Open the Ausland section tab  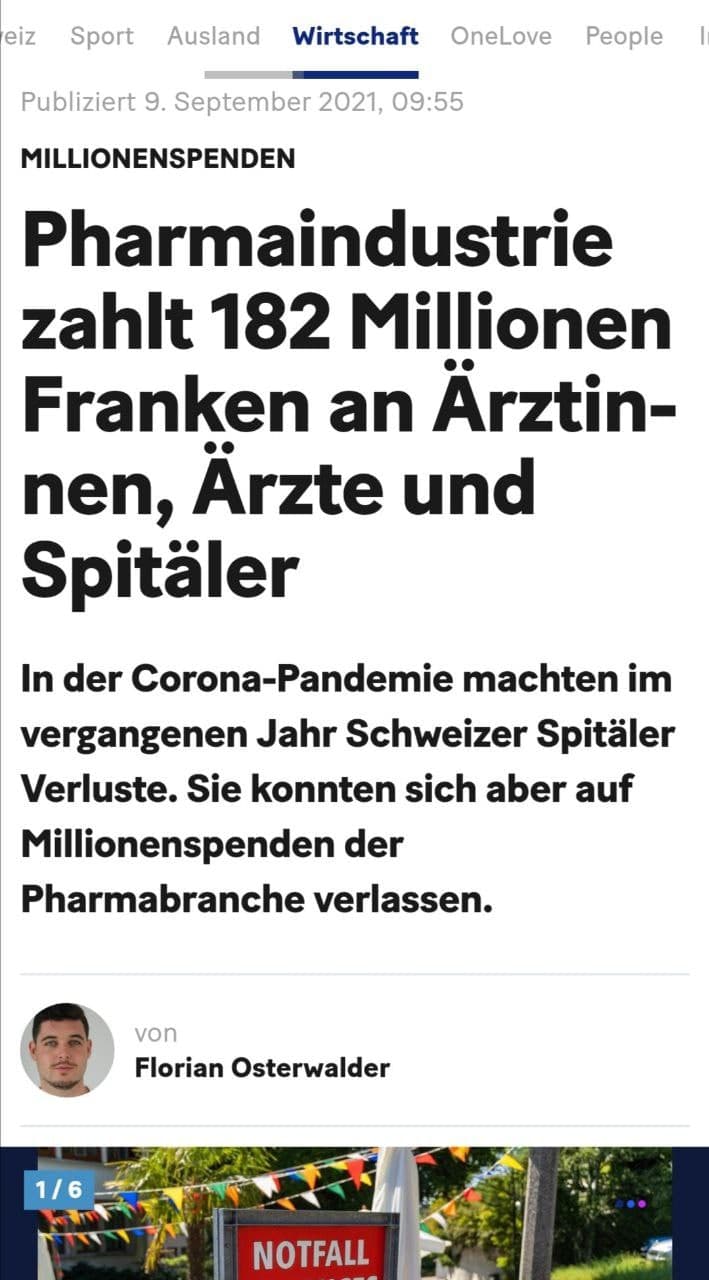pos(213,37)
